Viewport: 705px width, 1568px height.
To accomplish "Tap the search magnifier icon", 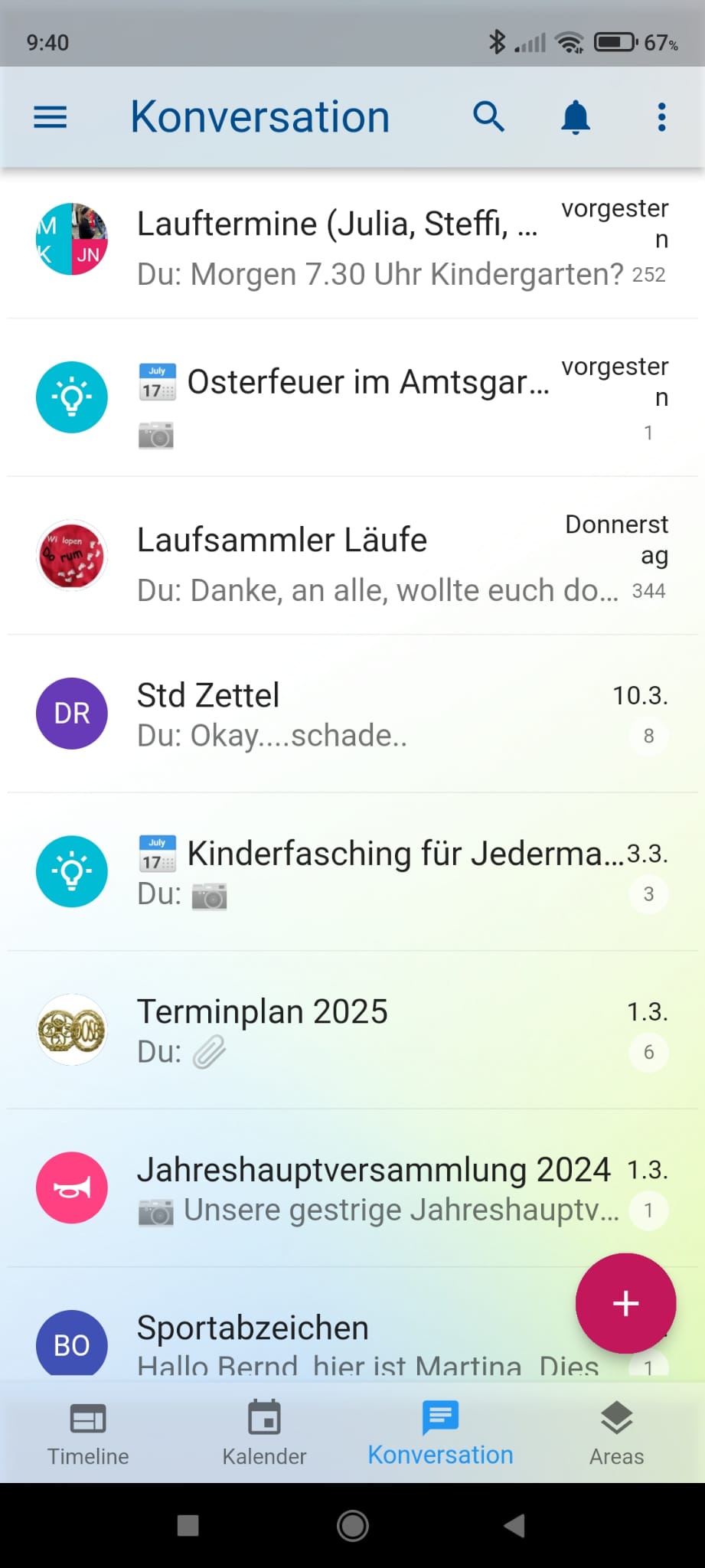I will tap(488, 117).
